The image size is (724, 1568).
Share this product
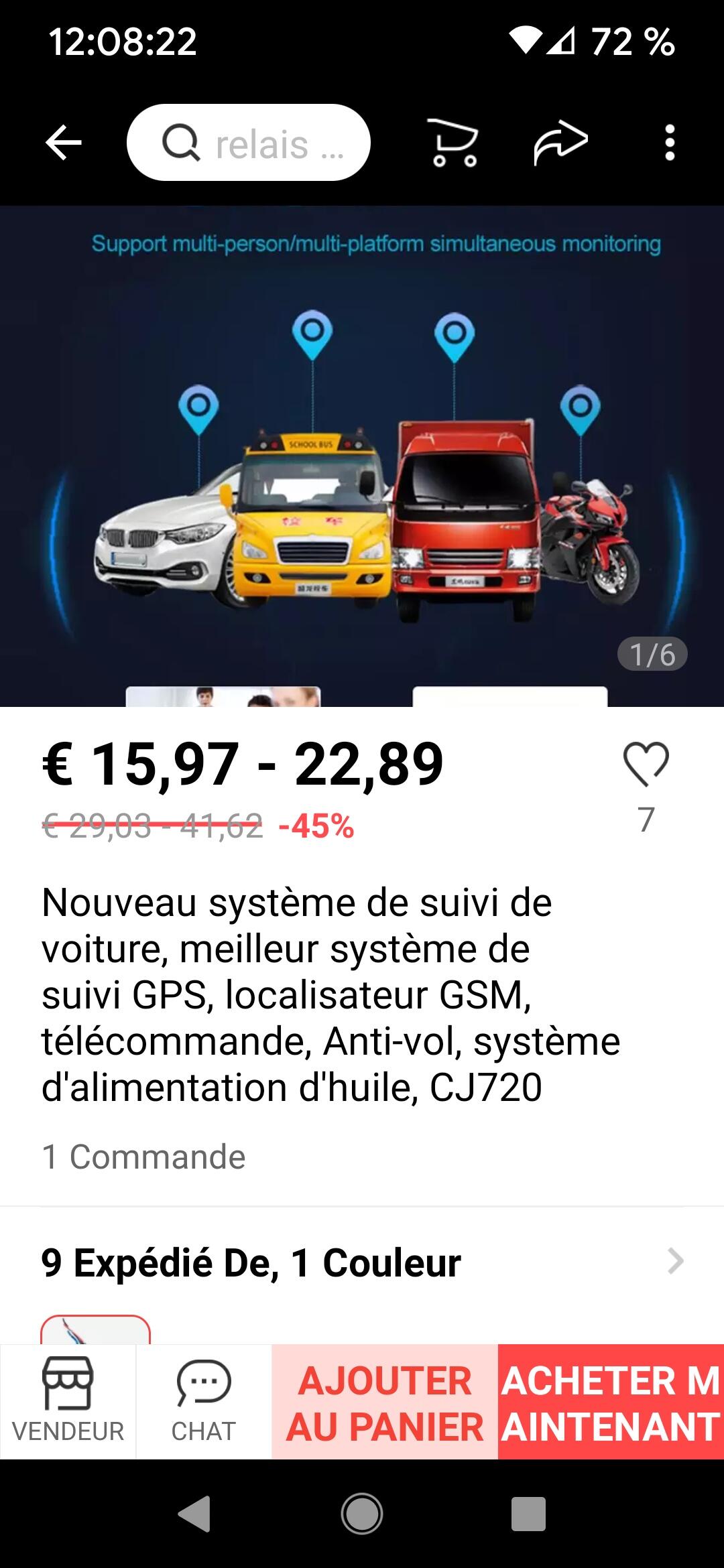click(560, 142)
